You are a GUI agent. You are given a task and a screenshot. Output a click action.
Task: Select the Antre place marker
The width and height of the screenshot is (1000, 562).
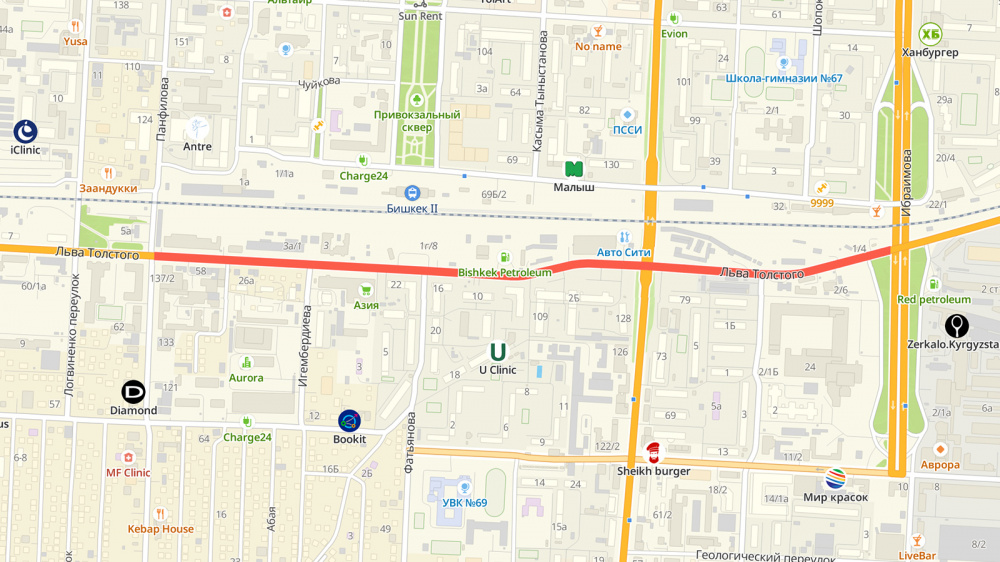coord(197,128)
